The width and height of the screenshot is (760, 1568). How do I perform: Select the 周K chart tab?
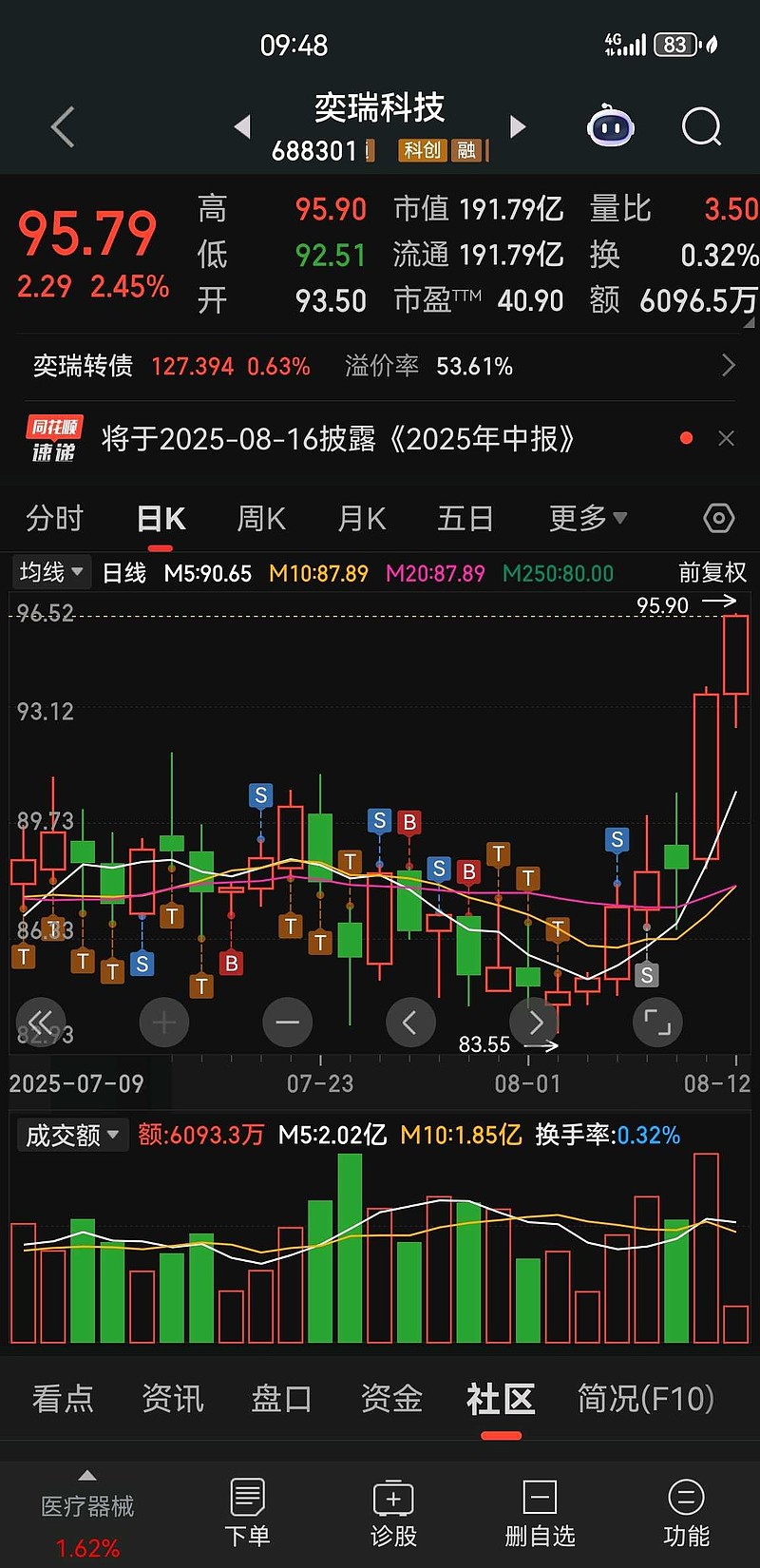point(260,519)
